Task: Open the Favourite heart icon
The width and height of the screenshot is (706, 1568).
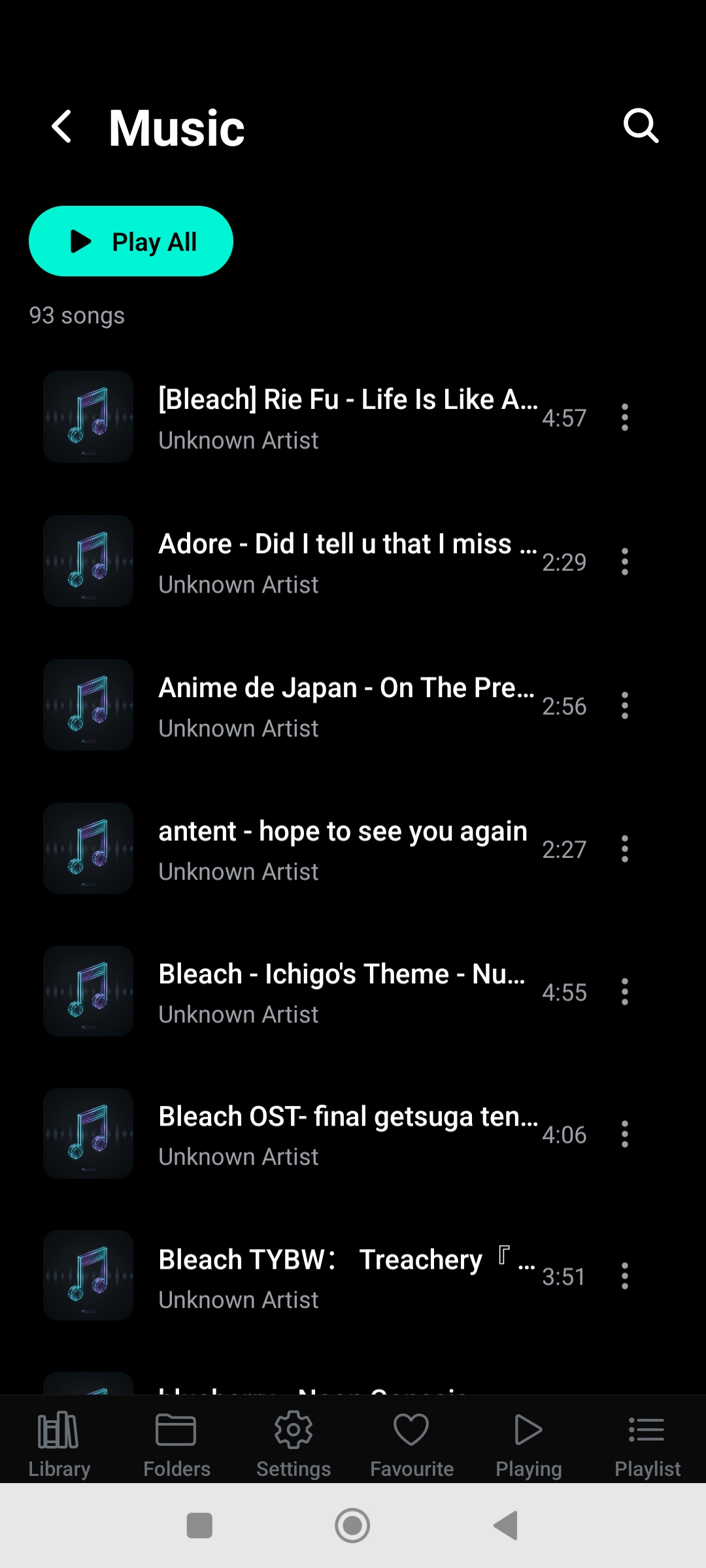Action: tap(411, 1441)
